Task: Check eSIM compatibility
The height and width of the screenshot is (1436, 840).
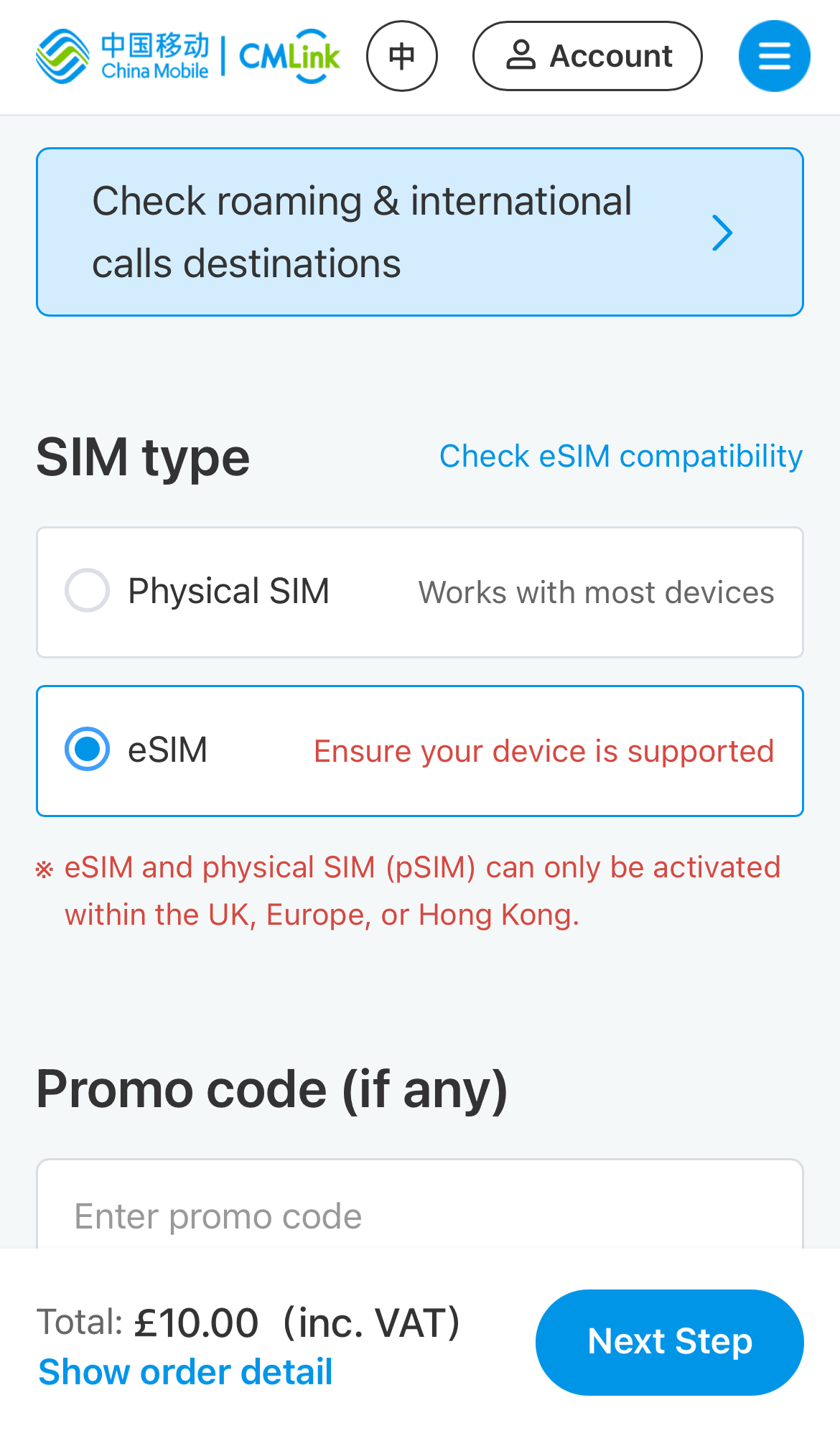Action: click(x=620, y=457)
